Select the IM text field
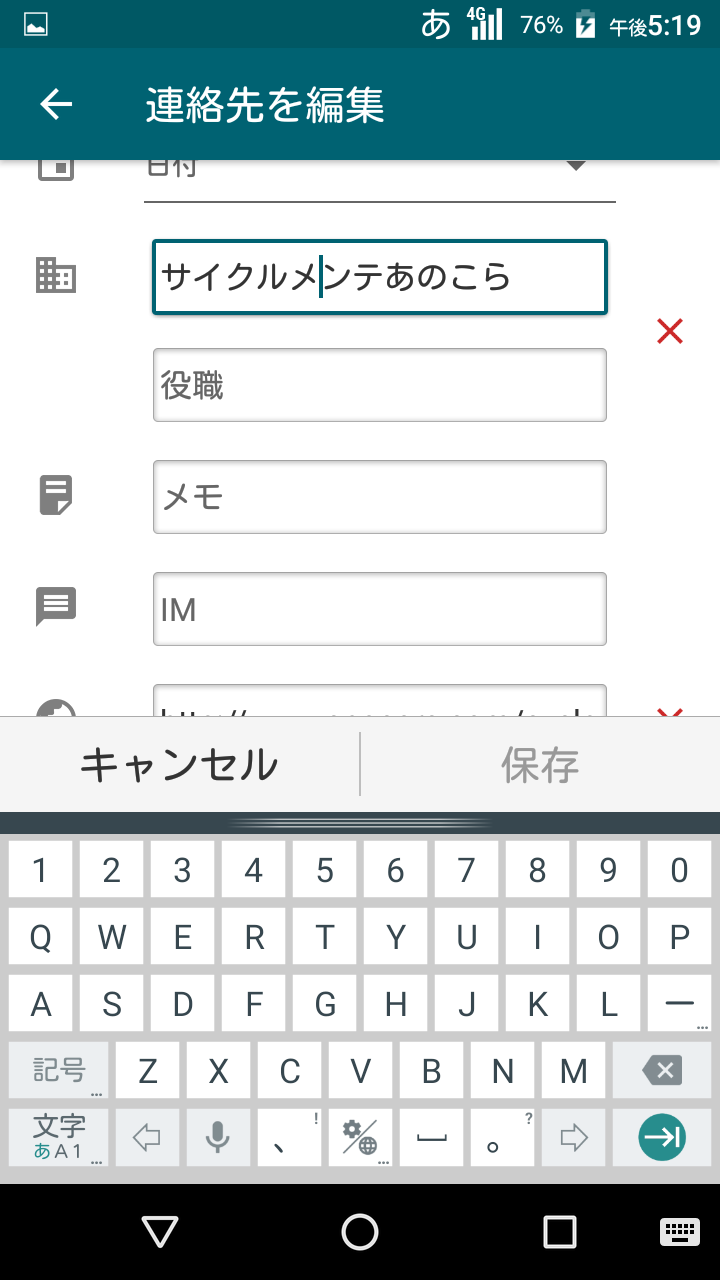This screenshot has height=1280, width=720. coord(380,609)
